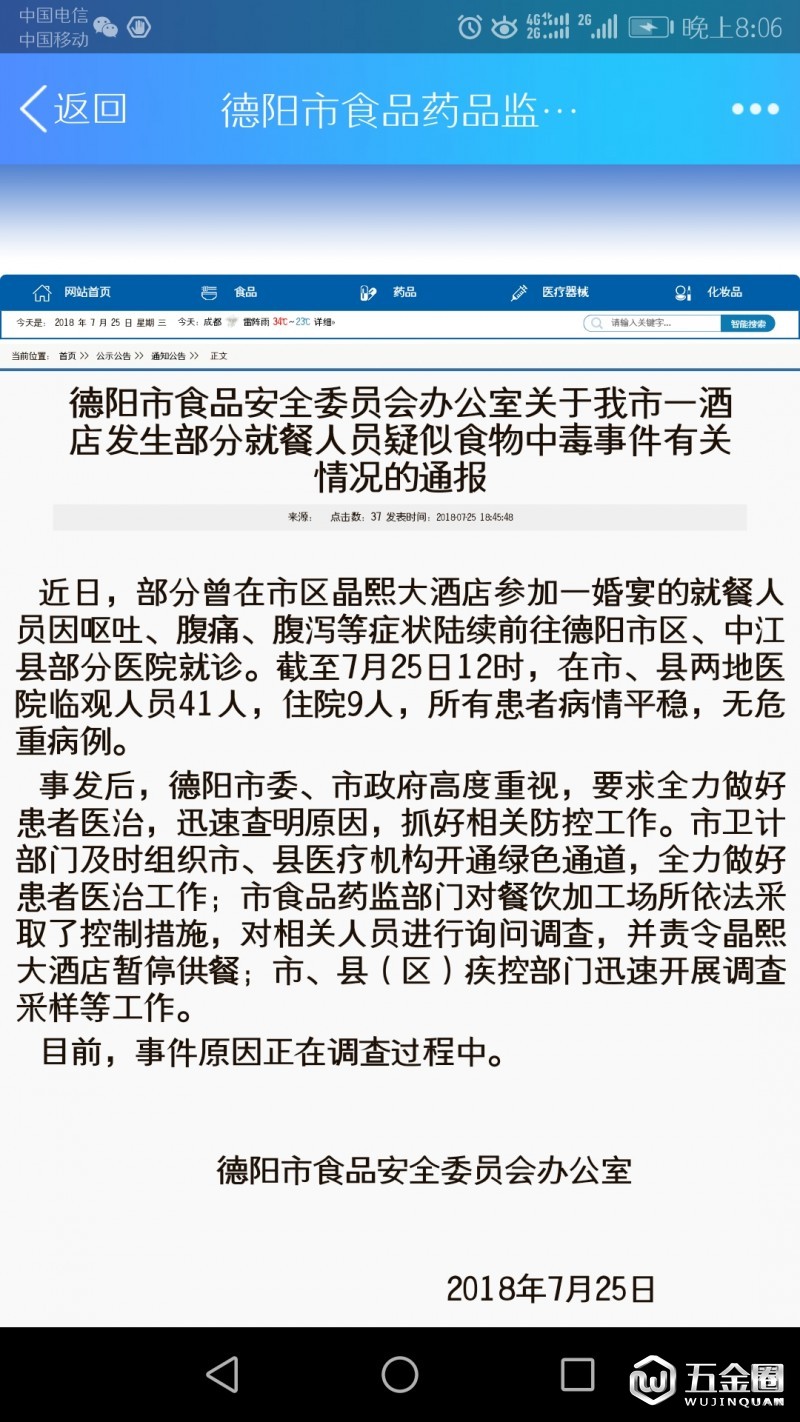Open 公示公告 in the breadcrumb

tap(113, 356)
